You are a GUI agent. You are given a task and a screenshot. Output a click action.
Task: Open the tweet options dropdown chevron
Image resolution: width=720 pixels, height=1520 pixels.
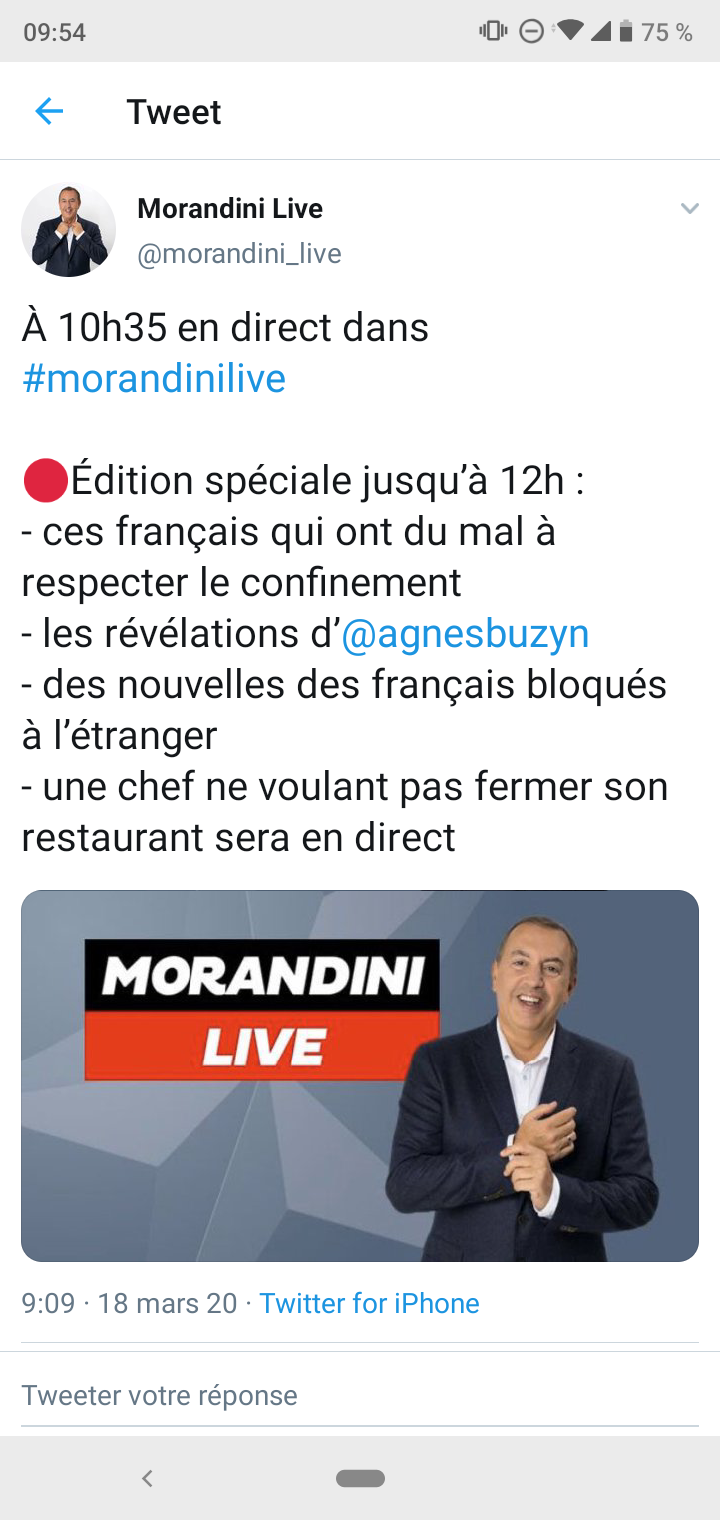tap(689, 209)
